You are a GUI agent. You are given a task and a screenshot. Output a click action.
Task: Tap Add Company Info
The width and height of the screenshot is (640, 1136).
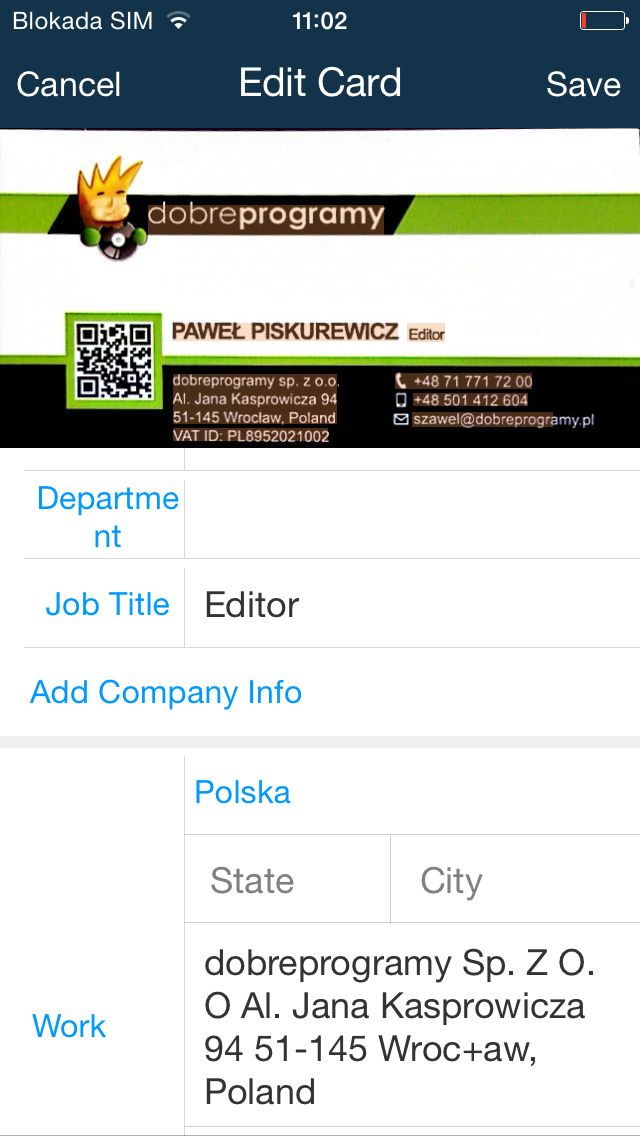point(166,692)
